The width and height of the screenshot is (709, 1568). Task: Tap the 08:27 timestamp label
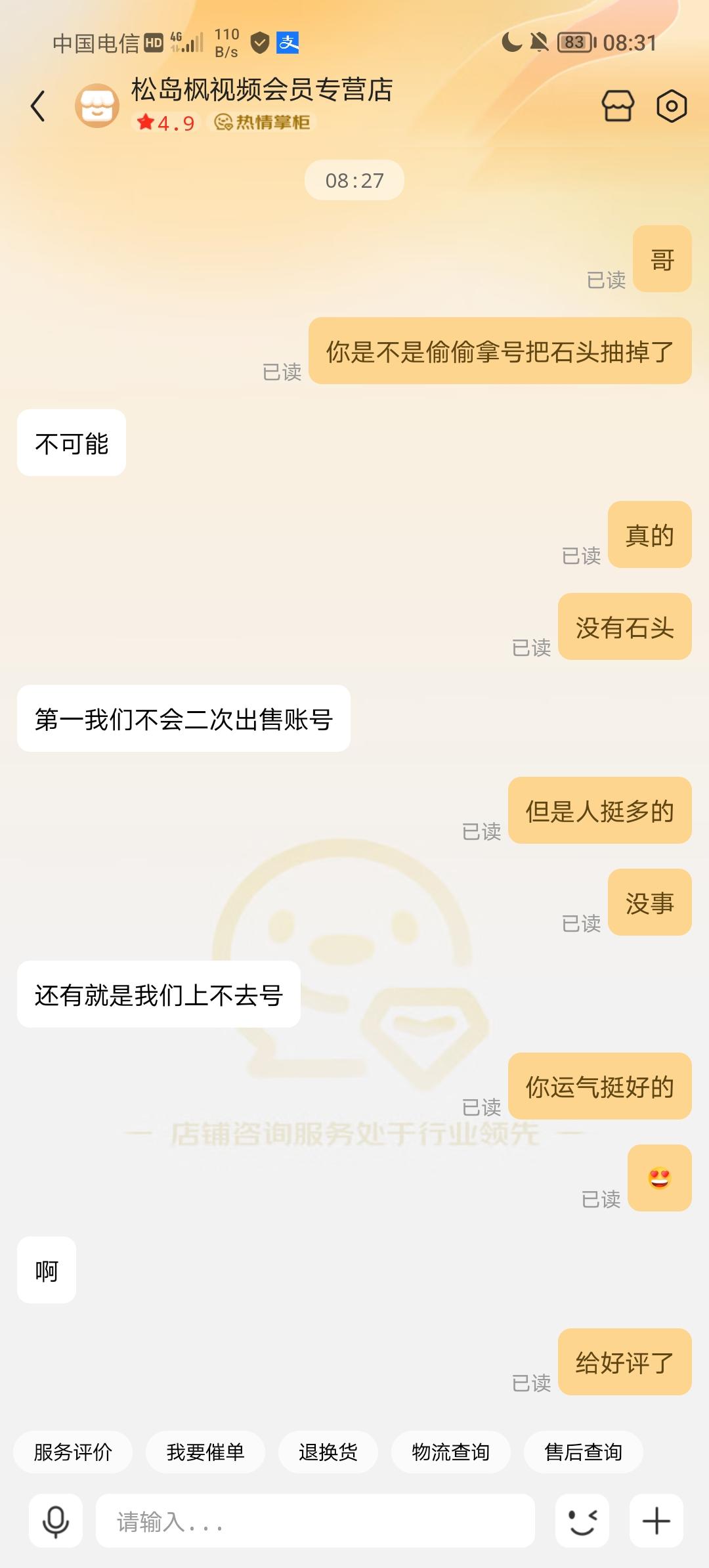point(354,179)
